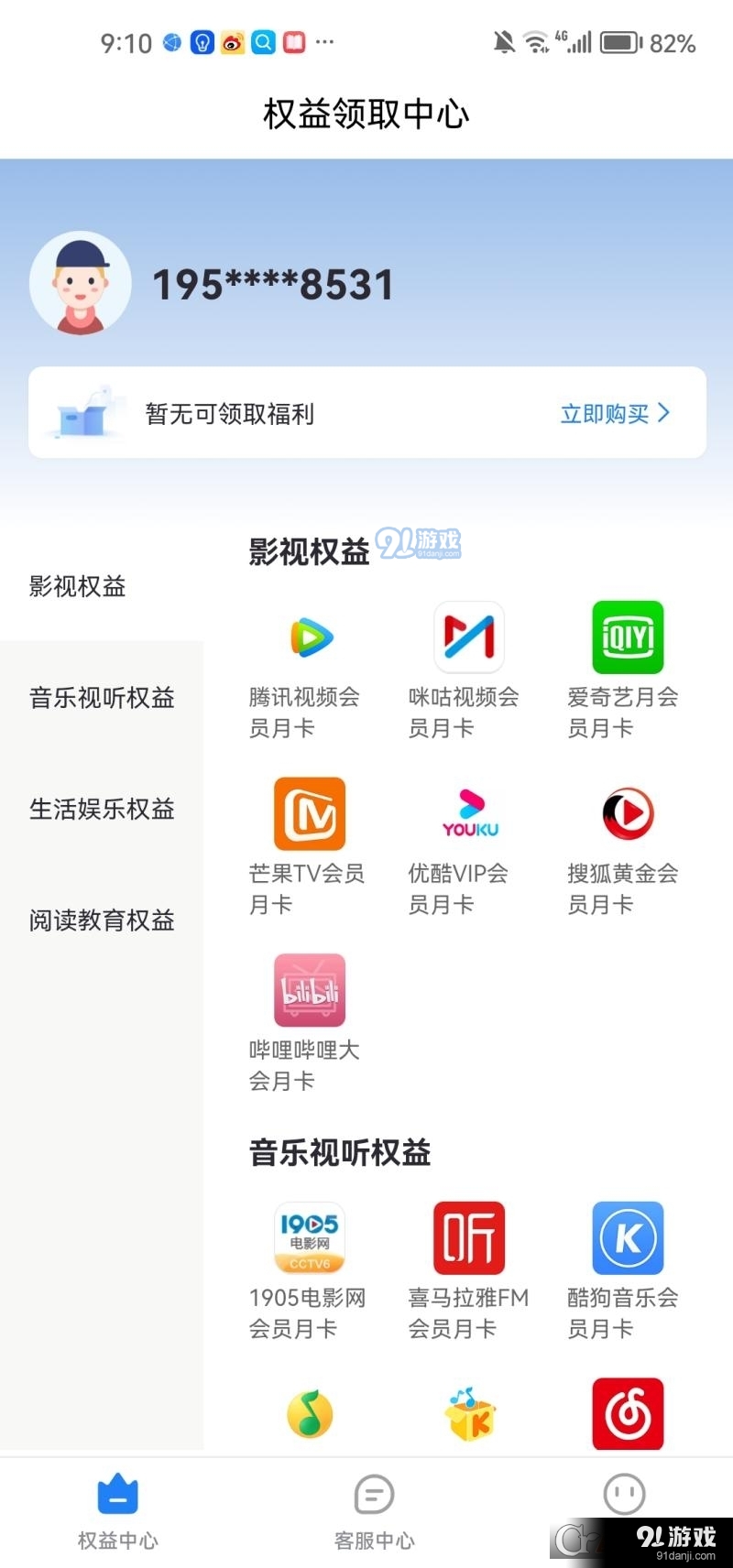
Task: Select the 优酷VIP membership icon
Action: (x=468, y=813)
